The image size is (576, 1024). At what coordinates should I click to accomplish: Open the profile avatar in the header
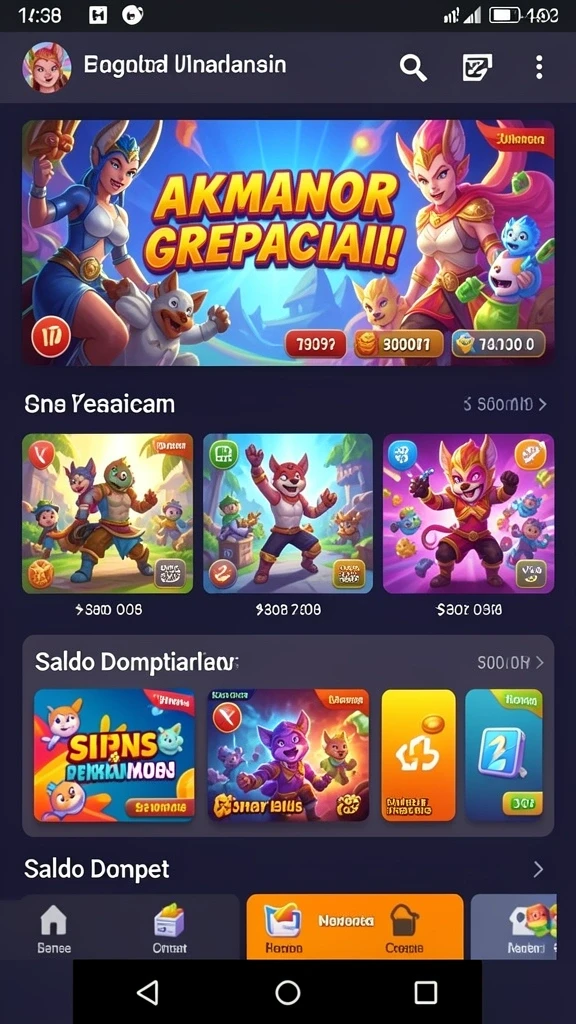coord(46,67)
